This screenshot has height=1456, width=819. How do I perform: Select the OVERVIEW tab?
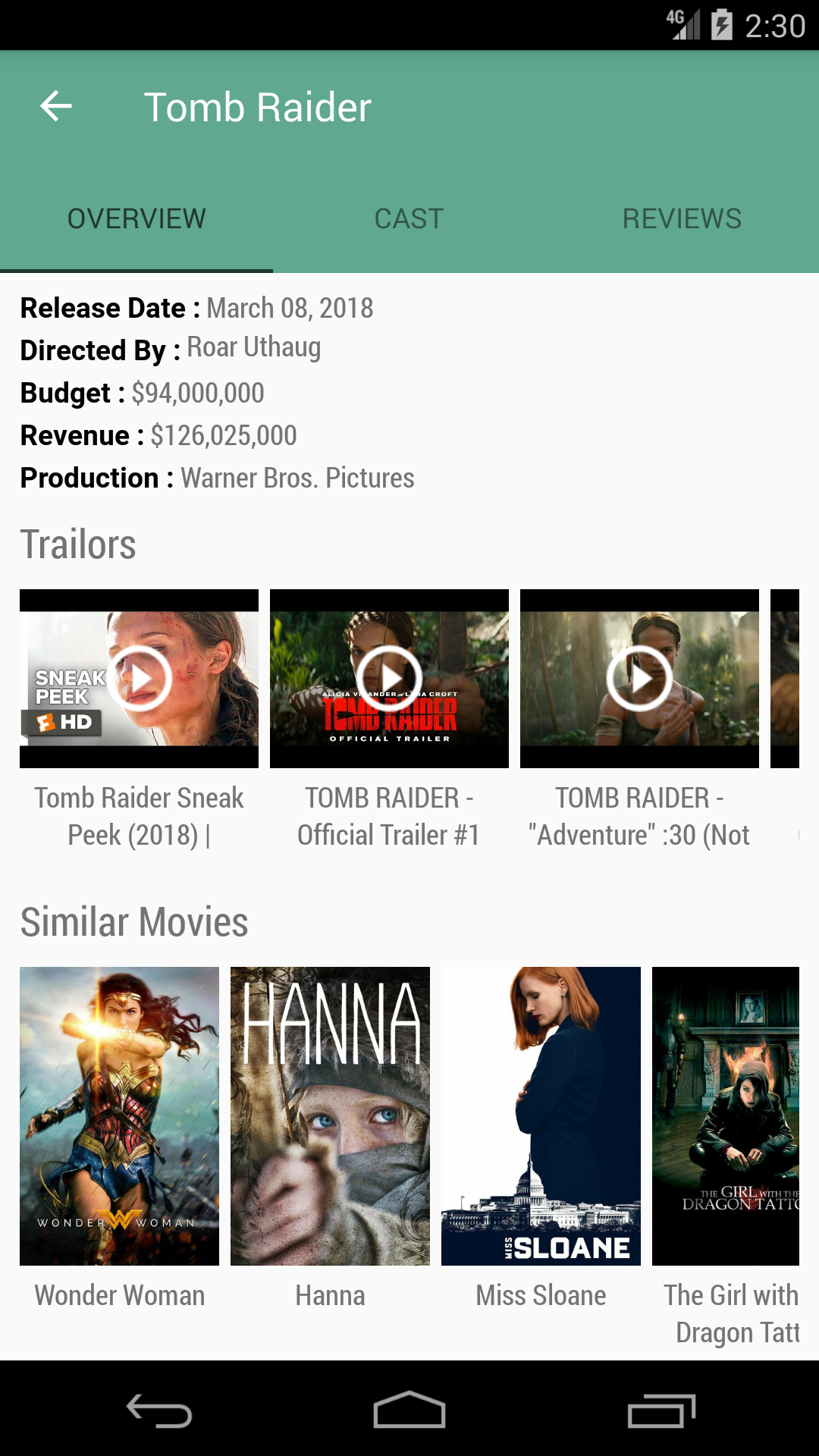(x=136, y=218)
